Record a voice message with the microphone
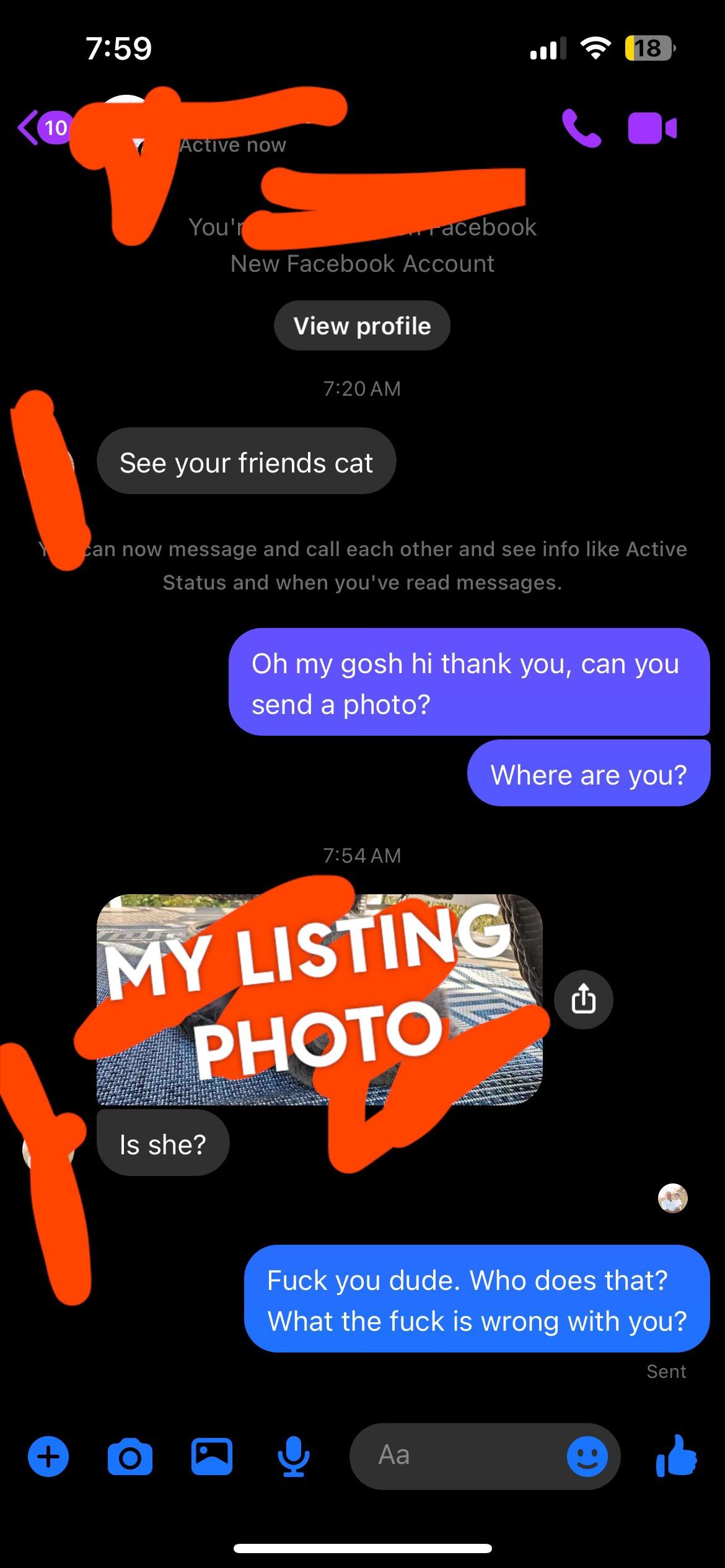 pos(294,1457)
